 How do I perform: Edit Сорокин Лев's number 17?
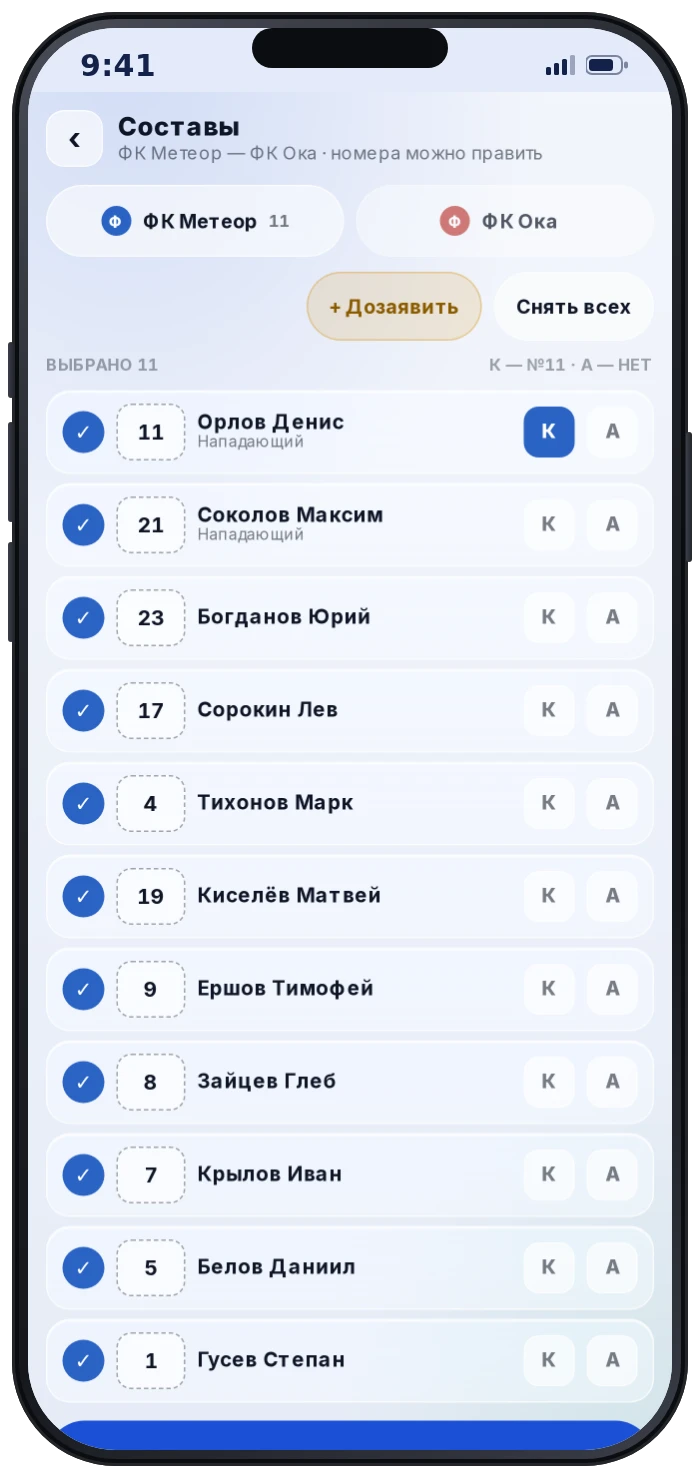[x=151, y=711]
